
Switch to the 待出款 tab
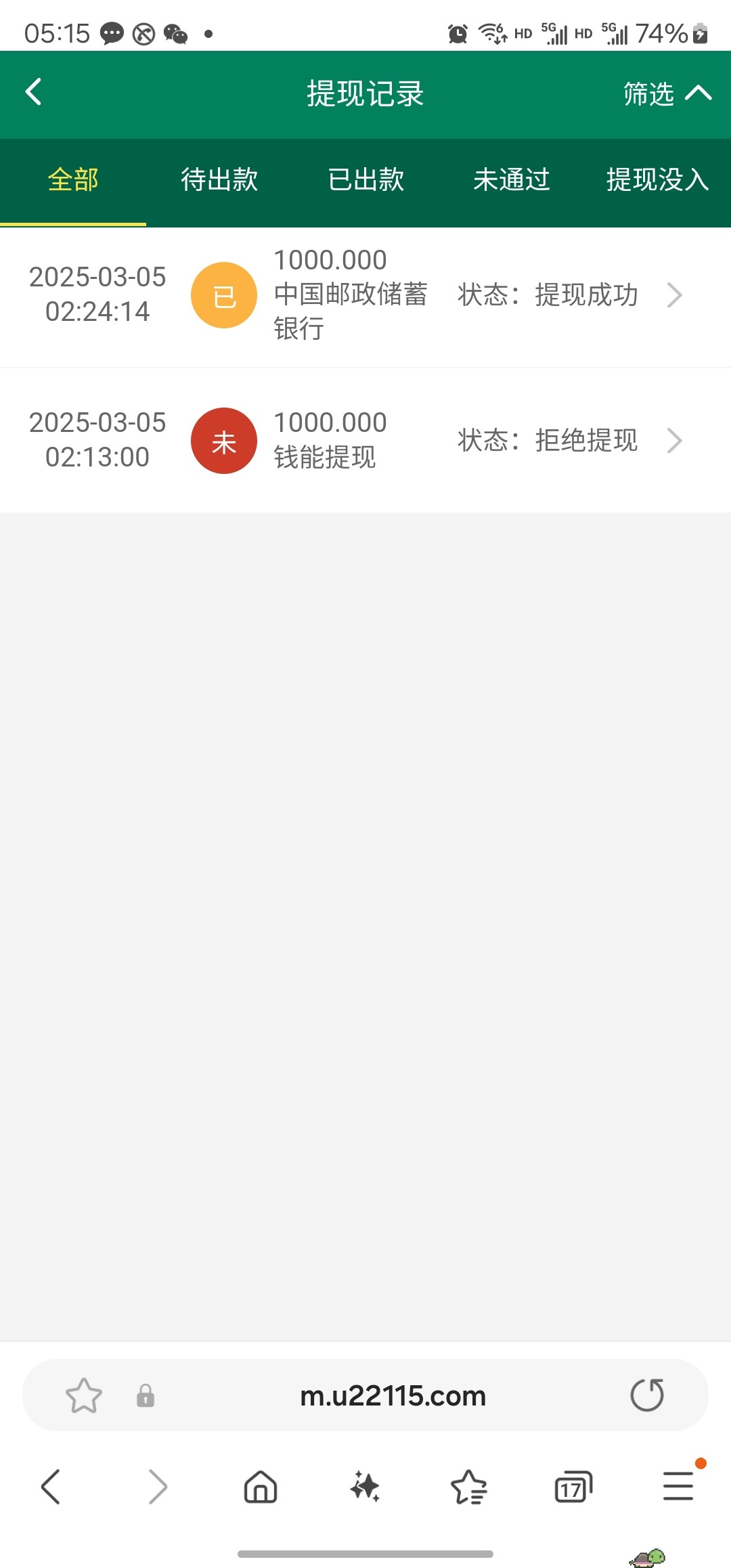[x=219, y=180]
